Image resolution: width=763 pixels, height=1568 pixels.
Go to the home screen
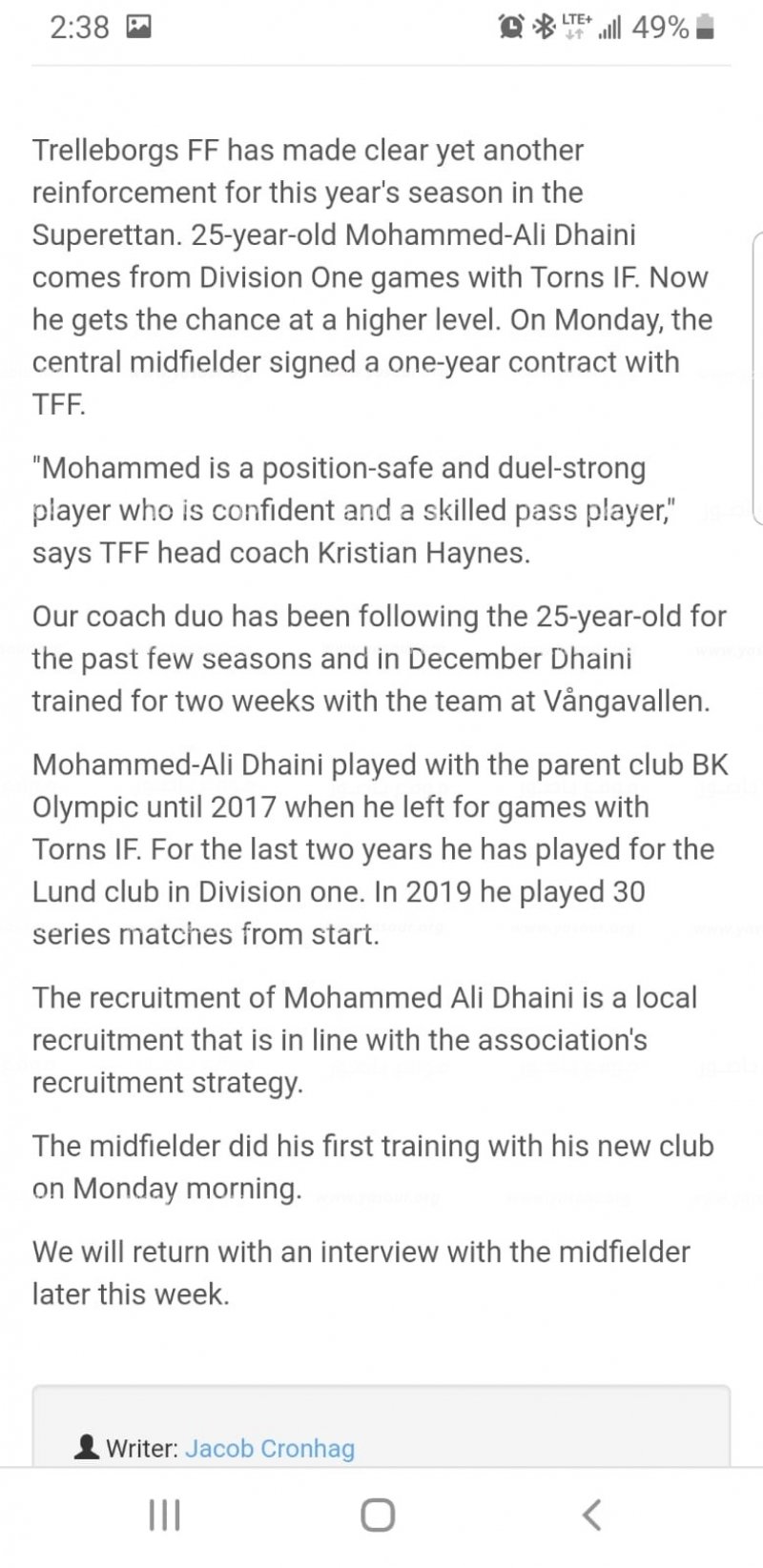click(378, 1514)
